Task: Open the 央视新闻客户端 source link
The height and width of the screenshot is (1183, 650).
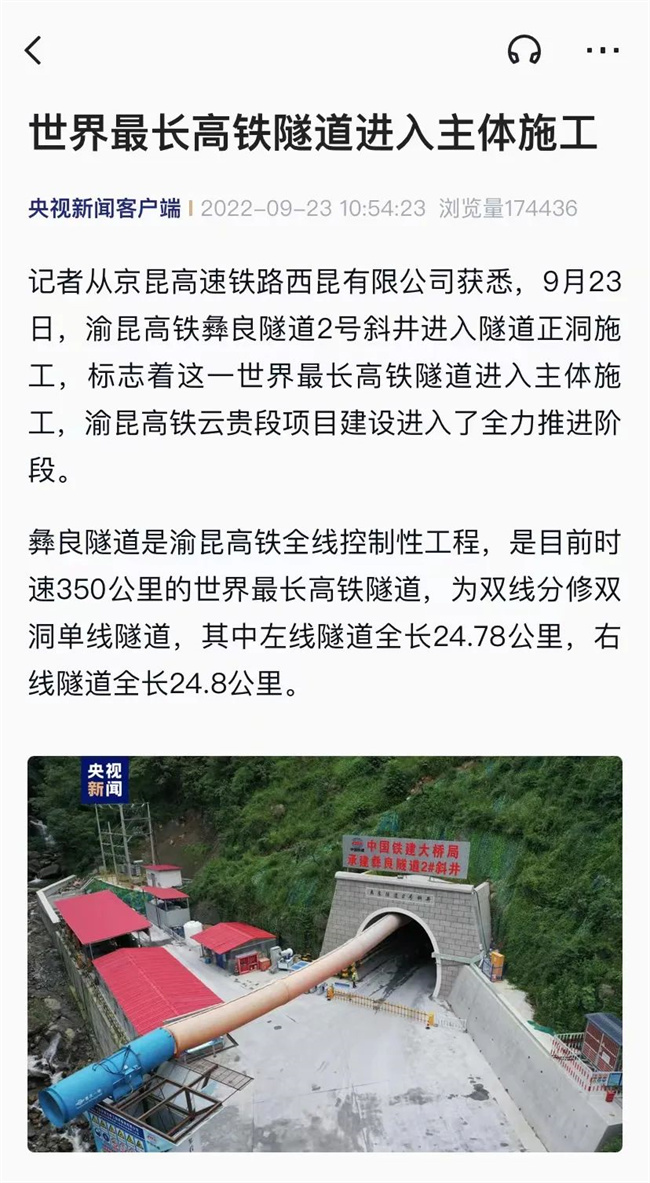Action: pyautogui.click(x=105, y=208)
